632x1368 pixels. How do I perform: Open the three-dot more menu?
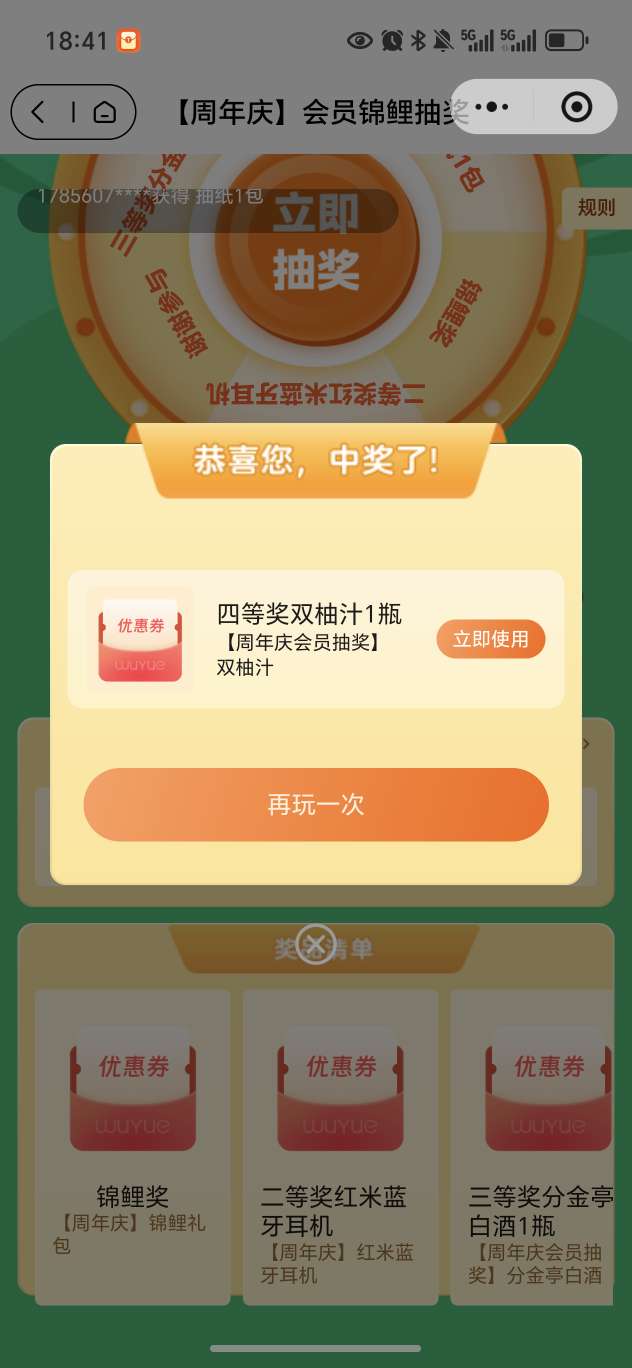(x=492, y=107)
